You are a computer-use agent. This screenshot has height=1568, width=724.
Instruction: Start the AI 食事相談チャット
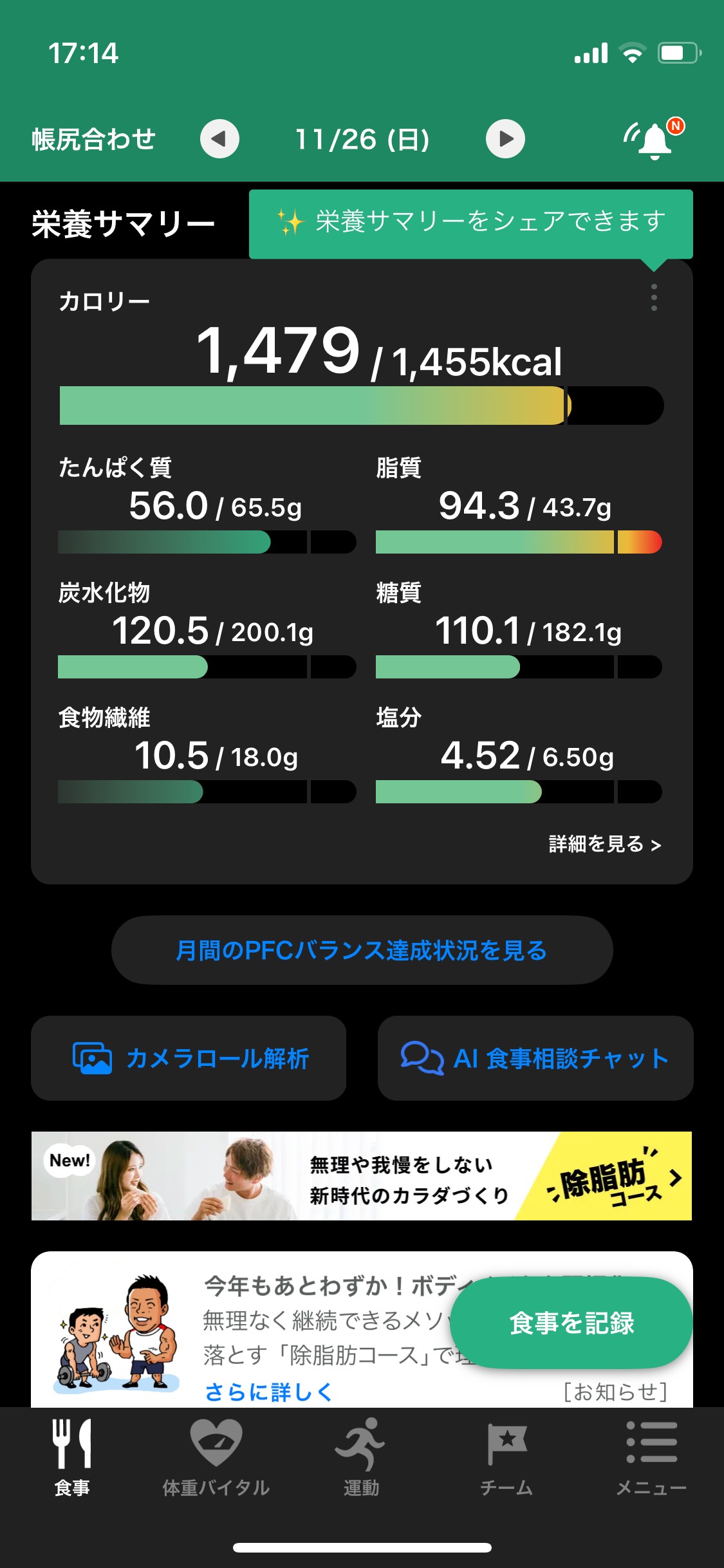(535, 1058)
